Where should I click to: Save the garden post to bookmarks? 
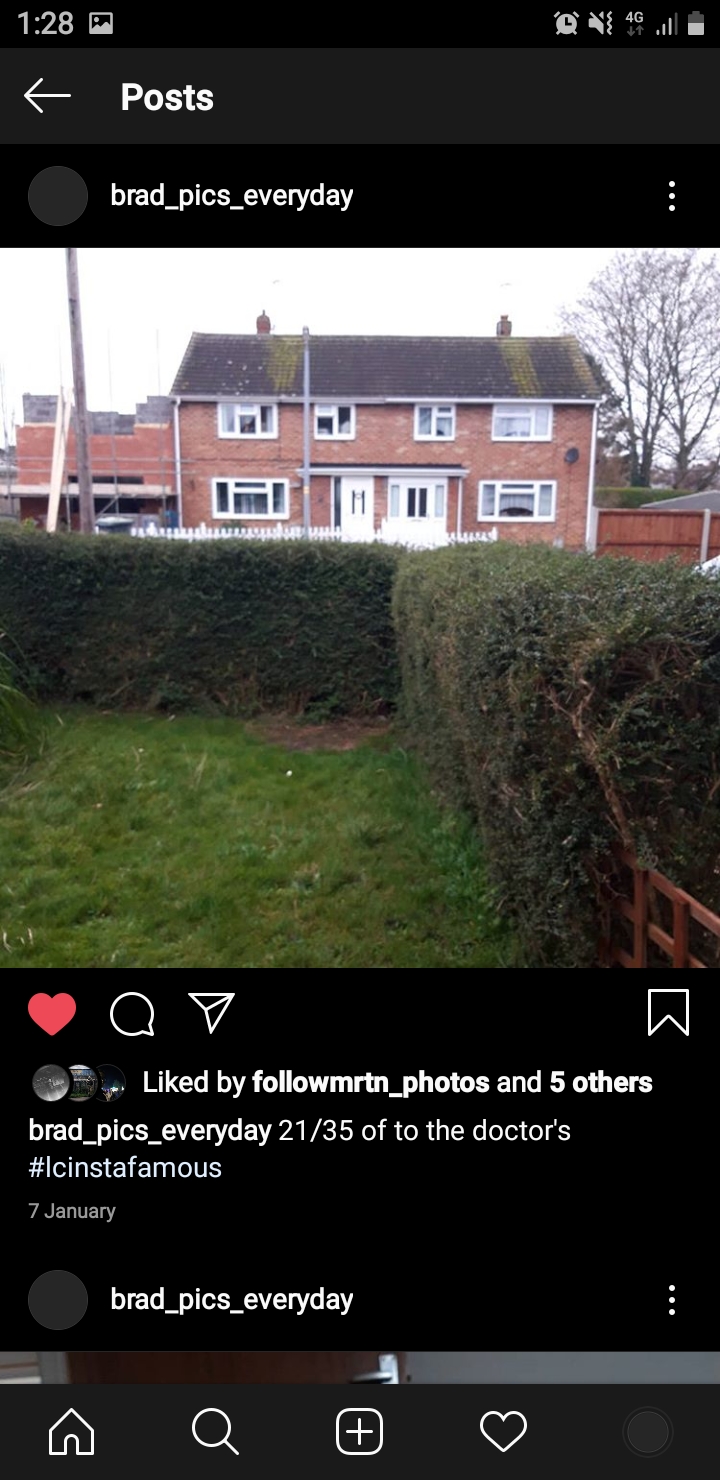pyautogui.click(x=668, y=1012)
